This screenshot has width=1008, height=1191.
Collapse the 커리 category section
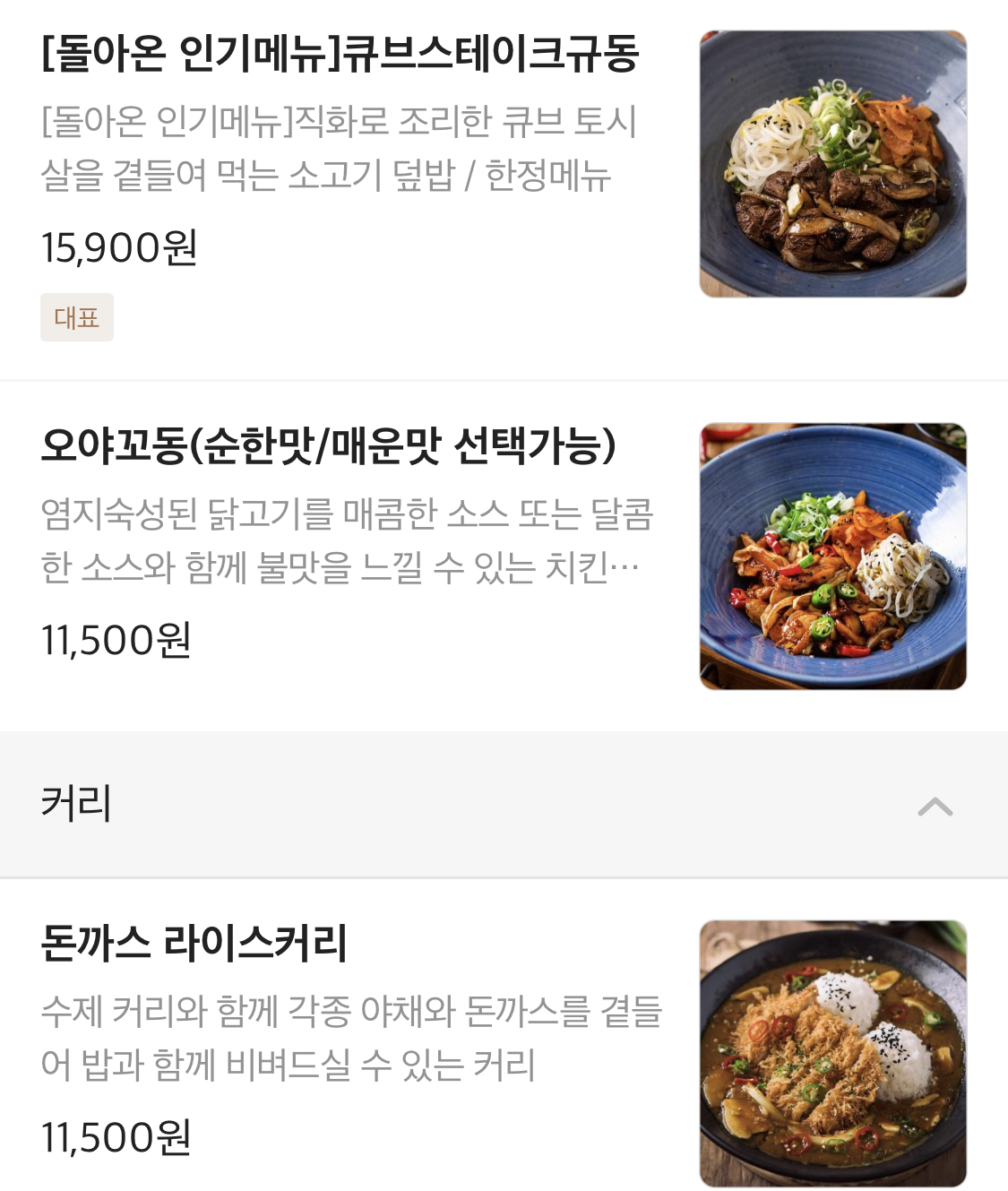pos(935,807)
